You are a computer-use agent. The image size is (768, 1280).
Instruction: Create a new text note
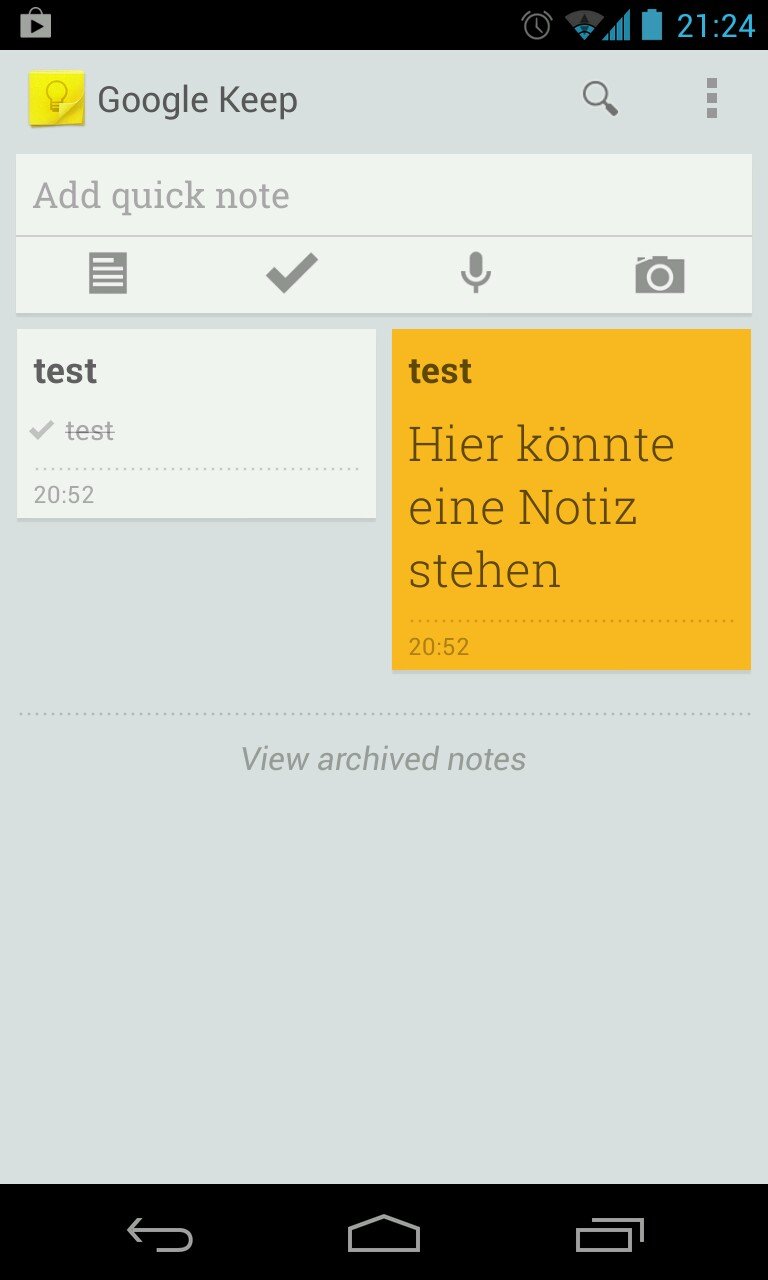(108, 273)
